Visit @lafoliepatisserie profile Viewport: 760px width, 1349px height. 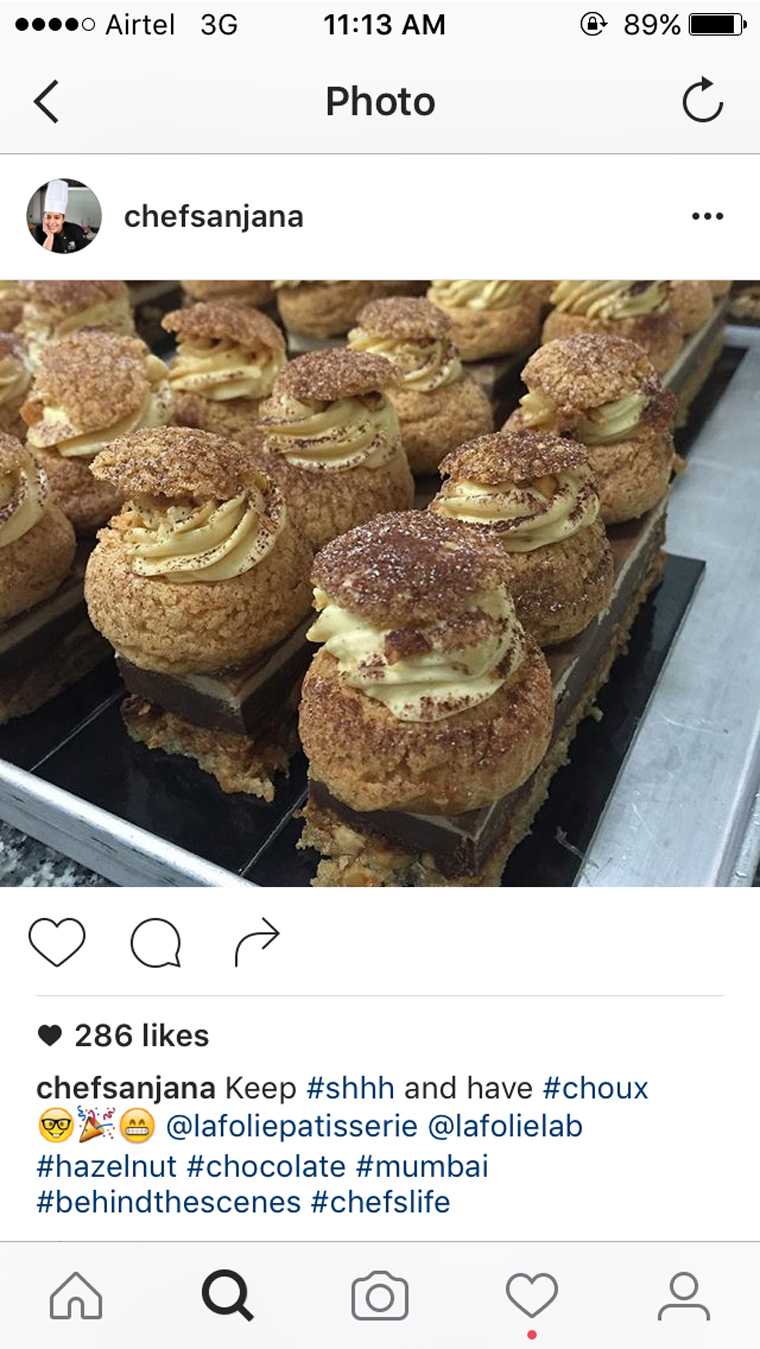[x=291, y=1127]
